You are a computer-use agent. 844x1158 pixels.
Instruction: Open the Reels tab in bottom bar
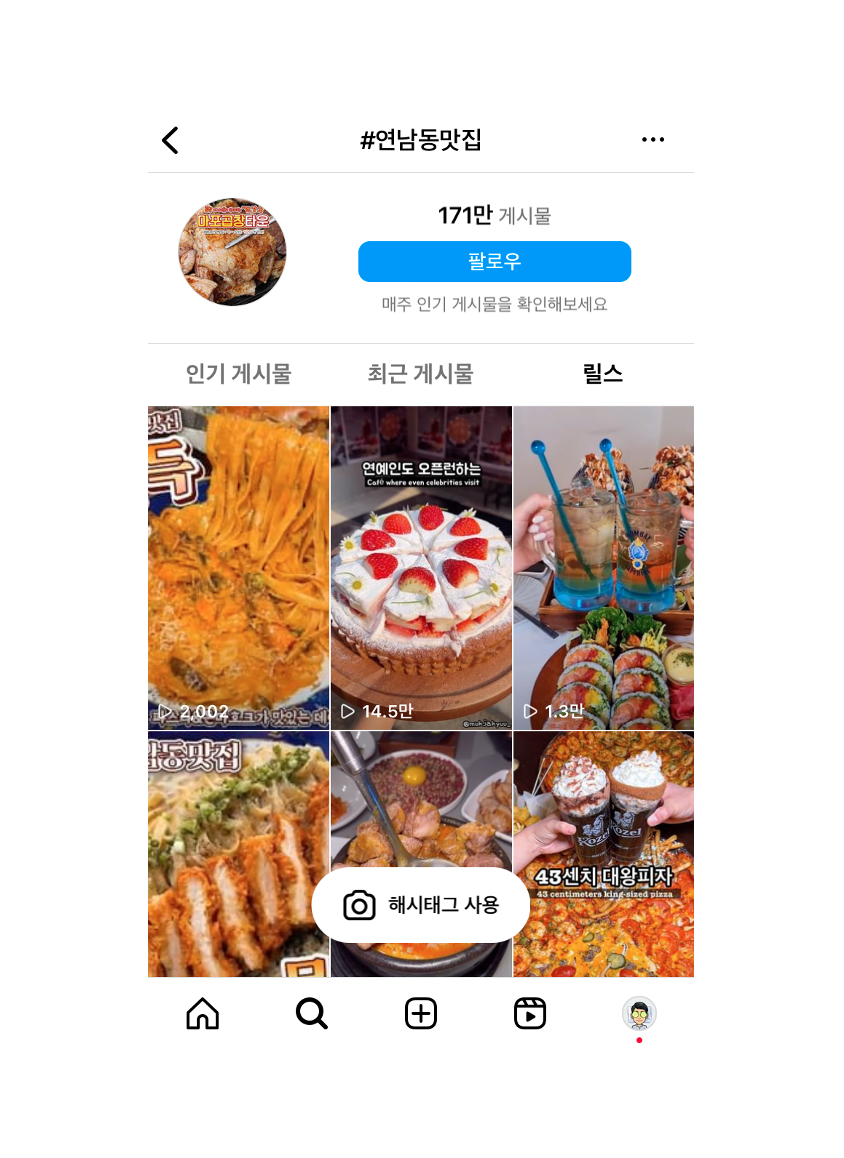(x=530, y=1014)
